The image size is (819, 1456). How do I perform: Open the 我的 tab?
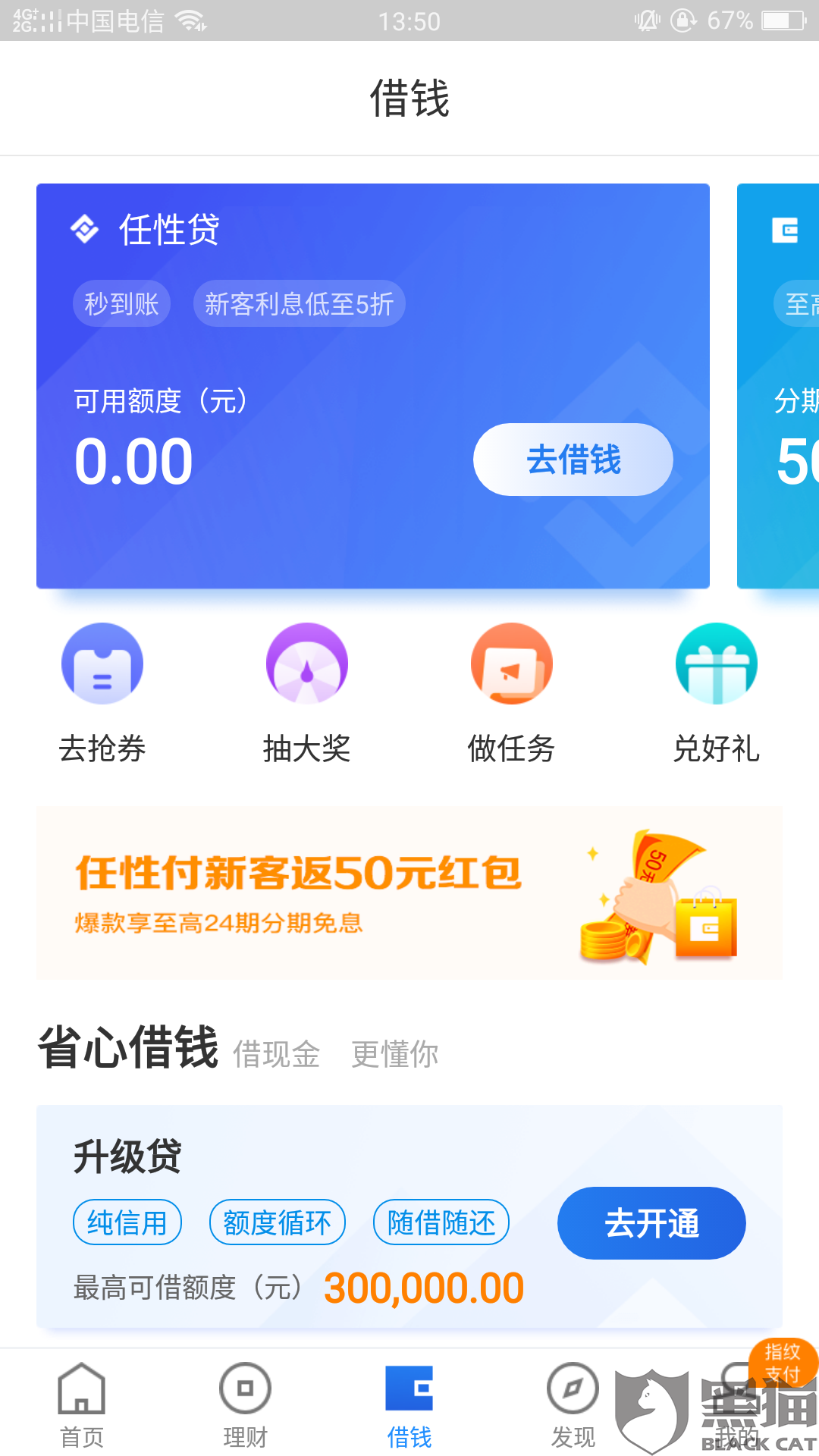(x=737, y=1405)
